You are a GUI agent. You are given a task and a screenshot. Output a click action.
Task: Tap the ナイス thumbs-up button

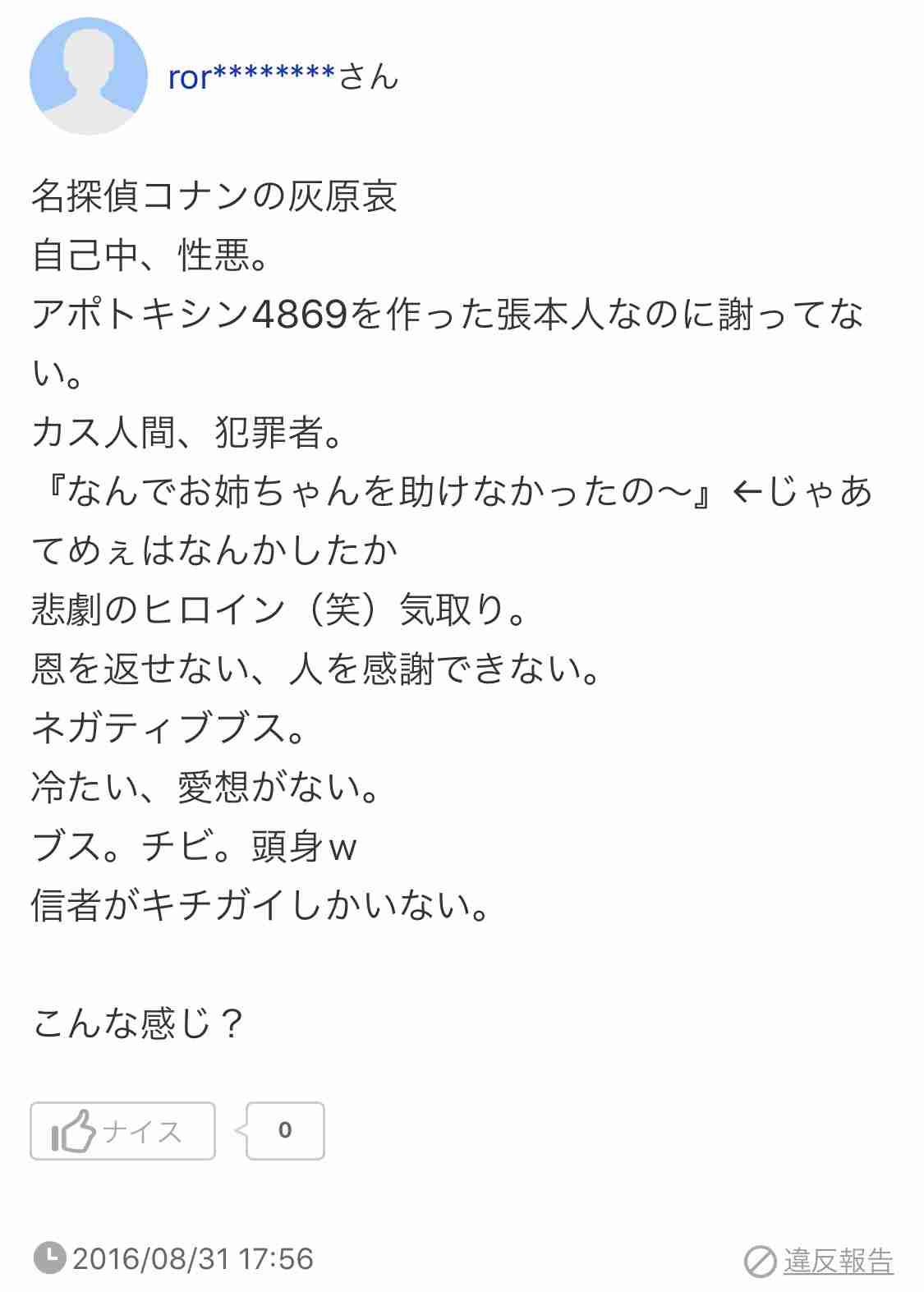coord(123,1131)
